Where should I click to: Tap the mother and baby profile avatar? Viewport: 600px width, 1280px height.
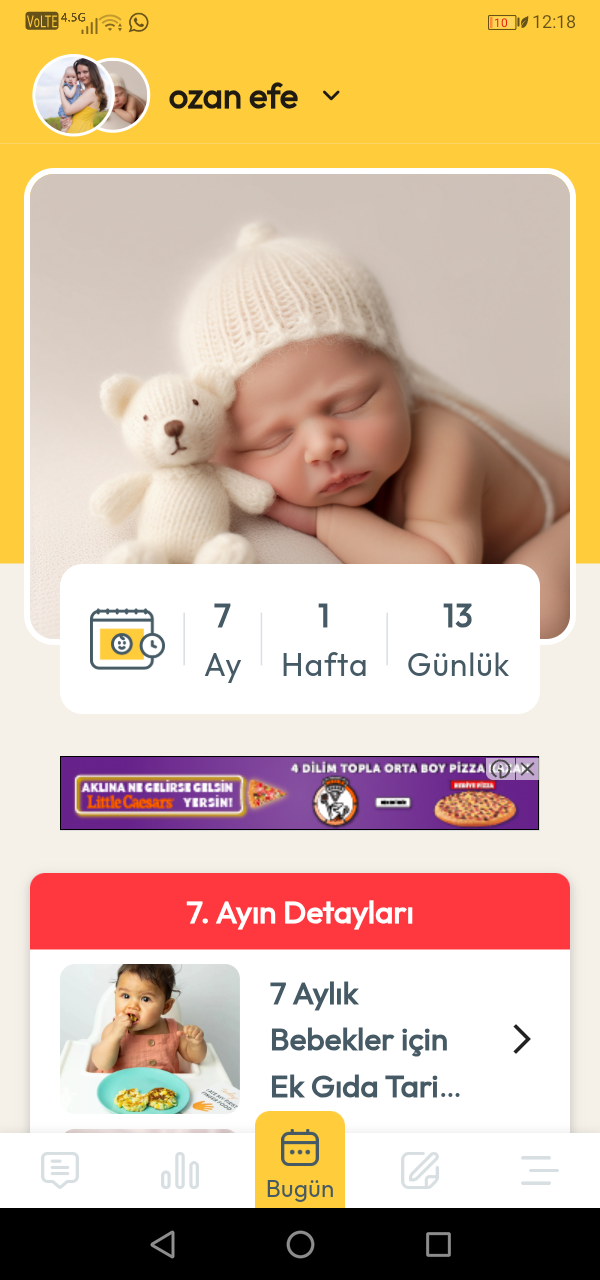70,95
